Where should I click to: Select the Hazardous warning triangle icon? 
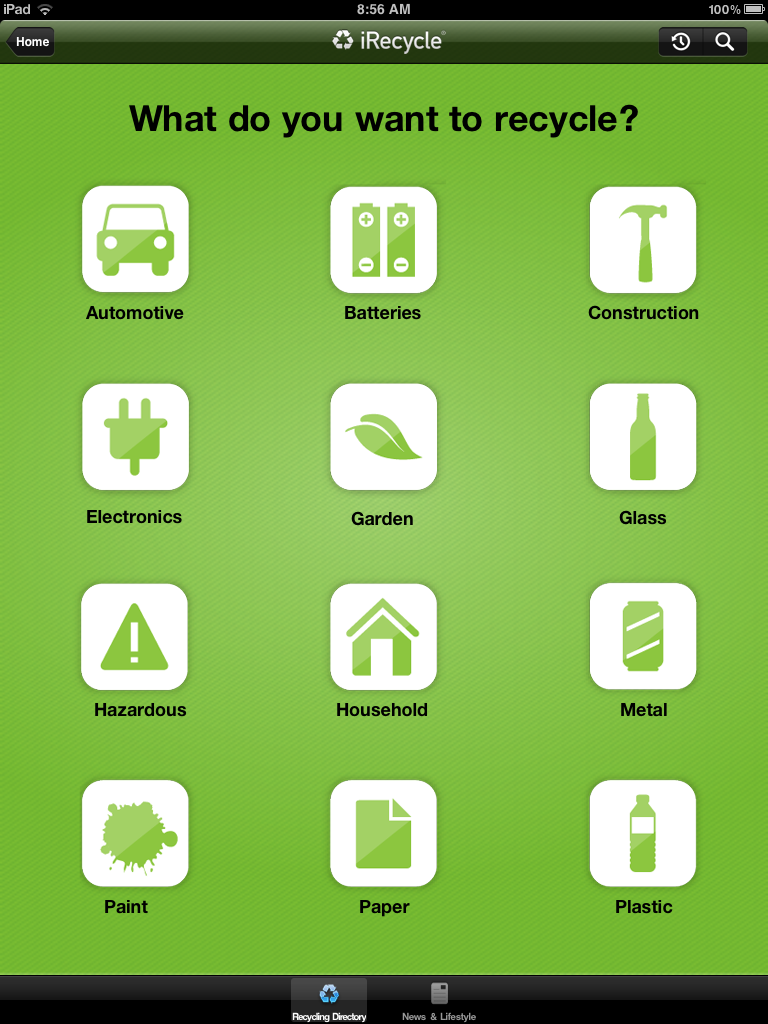[135, 636]
